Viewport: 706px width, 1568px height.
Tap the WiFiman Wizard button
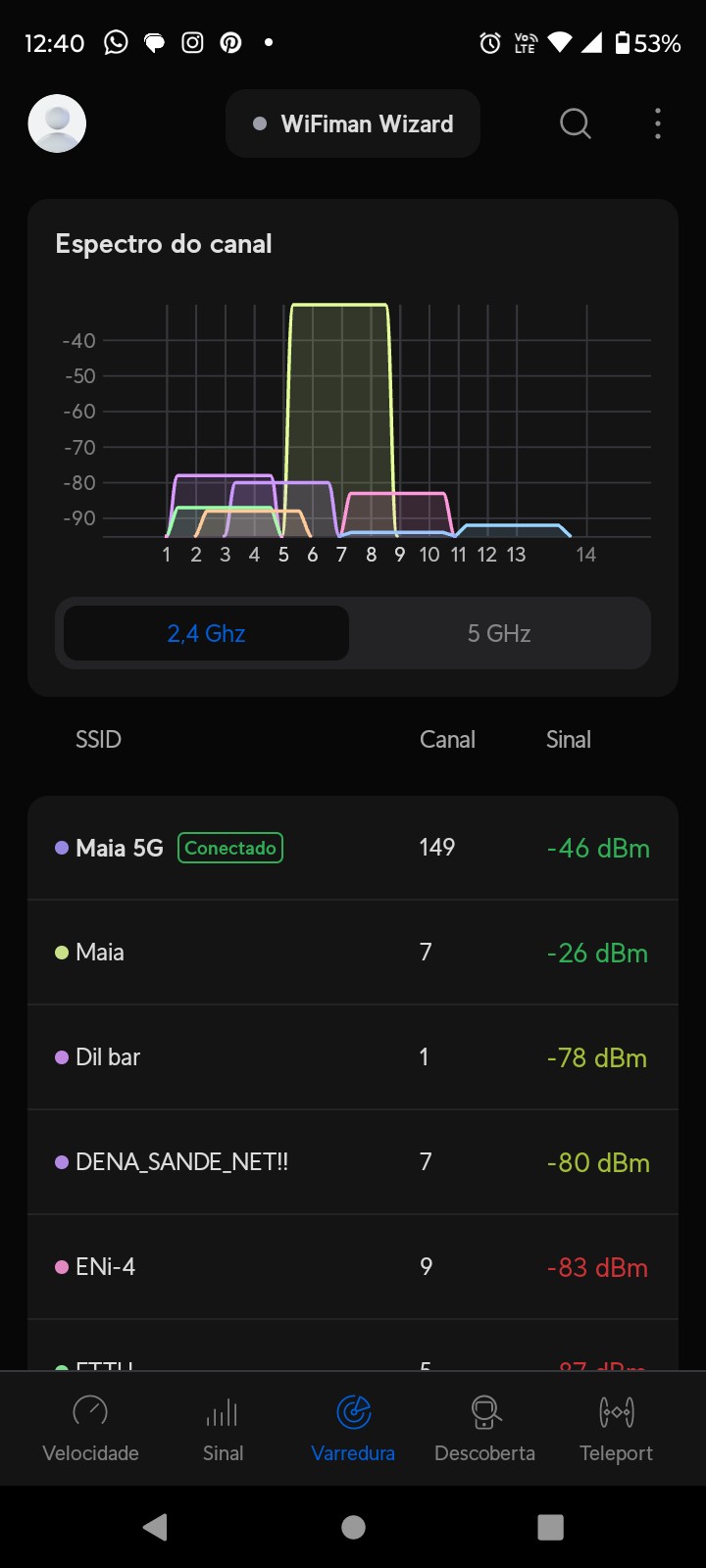tap(353, 123)
